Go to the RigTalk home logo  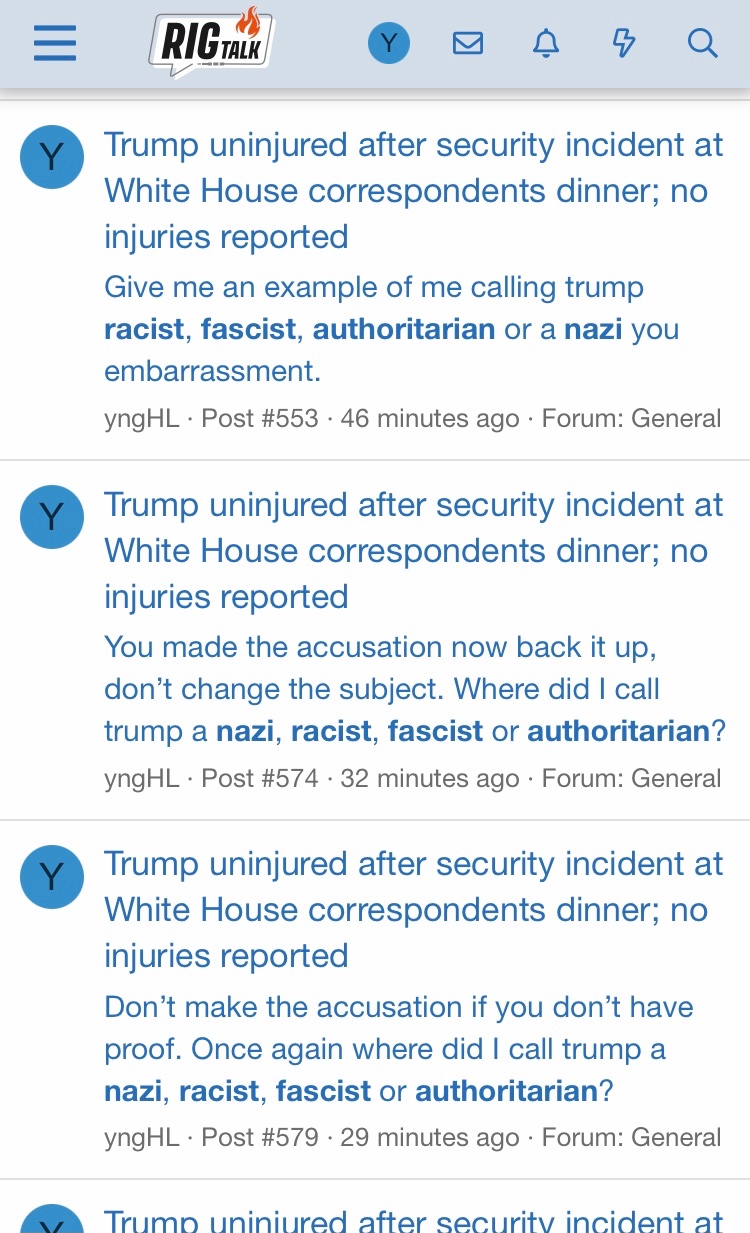tap(211, 43)
